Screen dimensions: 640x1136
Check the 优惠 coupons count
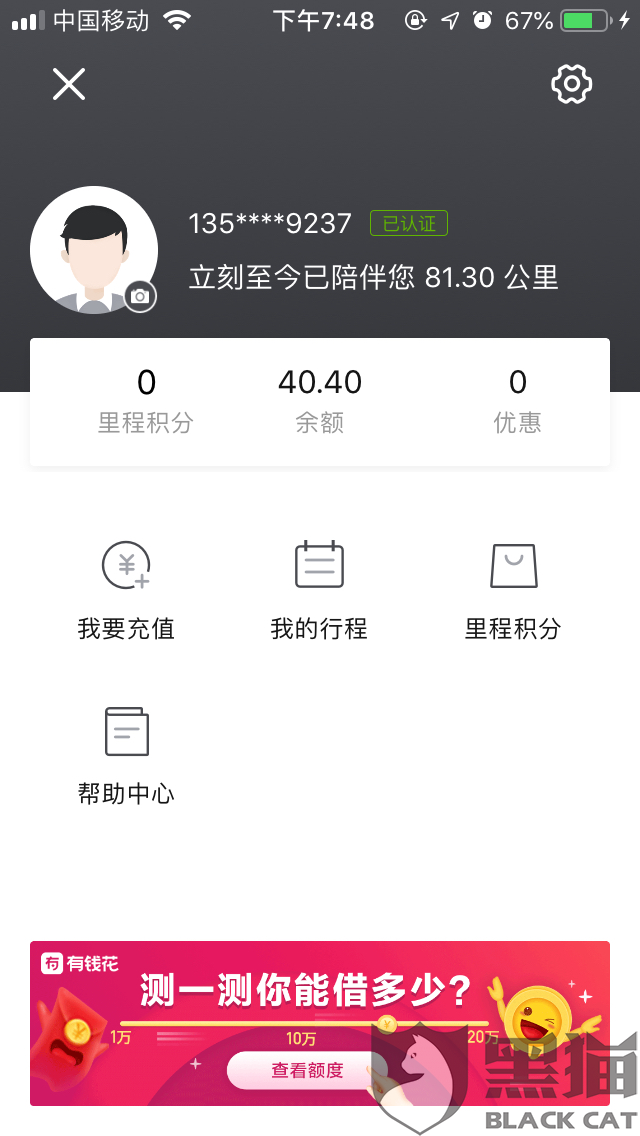(517, 401)
